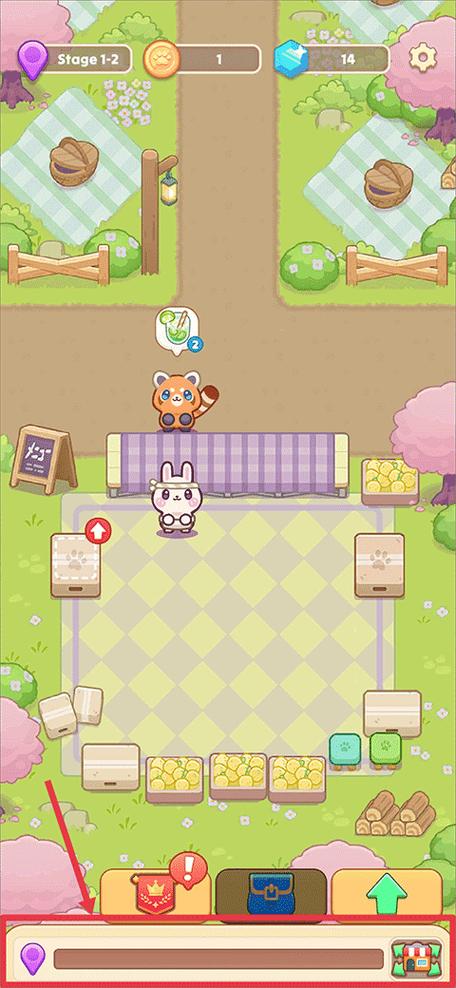
Task: Tap the crate with the red upgrade arrow
Action: pyautogui.click(x=76, y=565)
